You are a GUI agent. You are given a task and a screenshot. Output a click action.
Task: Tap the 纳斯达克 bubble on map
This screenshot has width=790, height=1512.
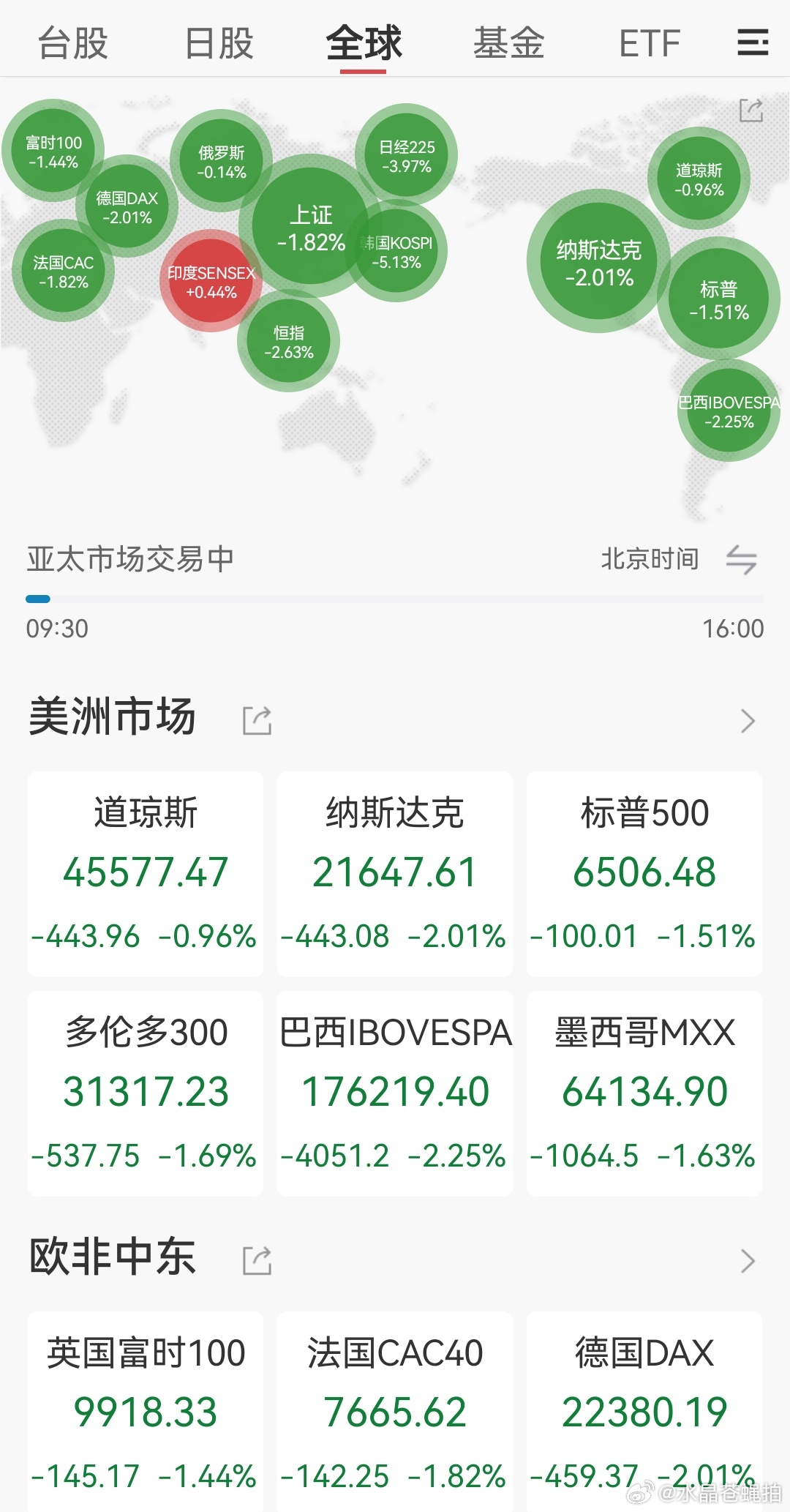(x=599, y=262)
